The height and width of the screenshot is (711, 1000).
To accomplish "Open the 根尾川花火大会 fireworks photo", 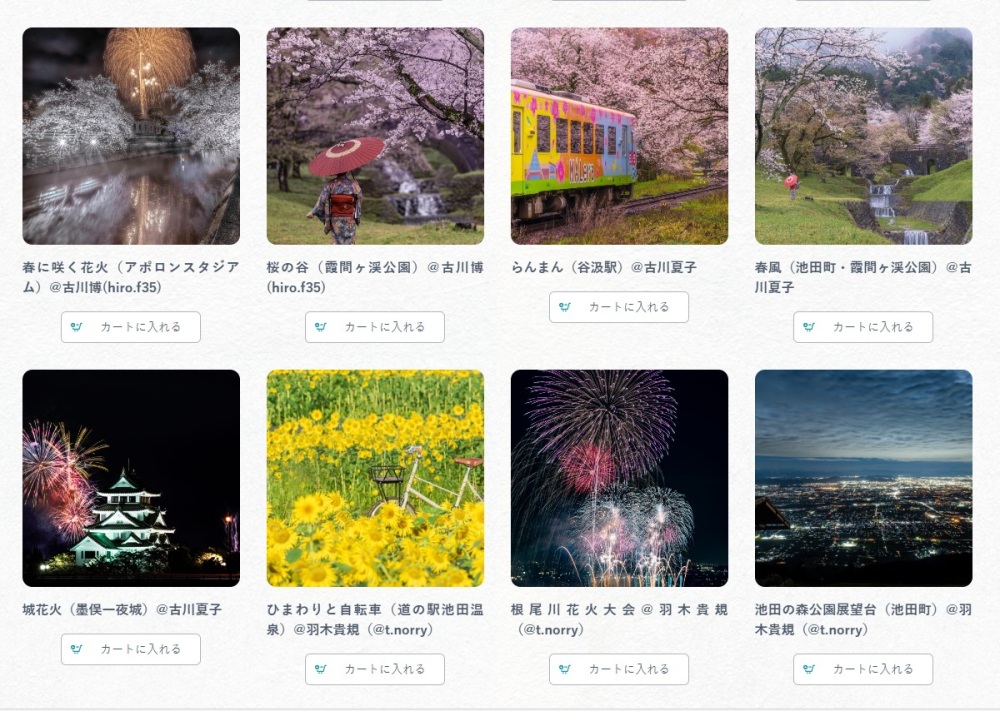I will point(619,478).
